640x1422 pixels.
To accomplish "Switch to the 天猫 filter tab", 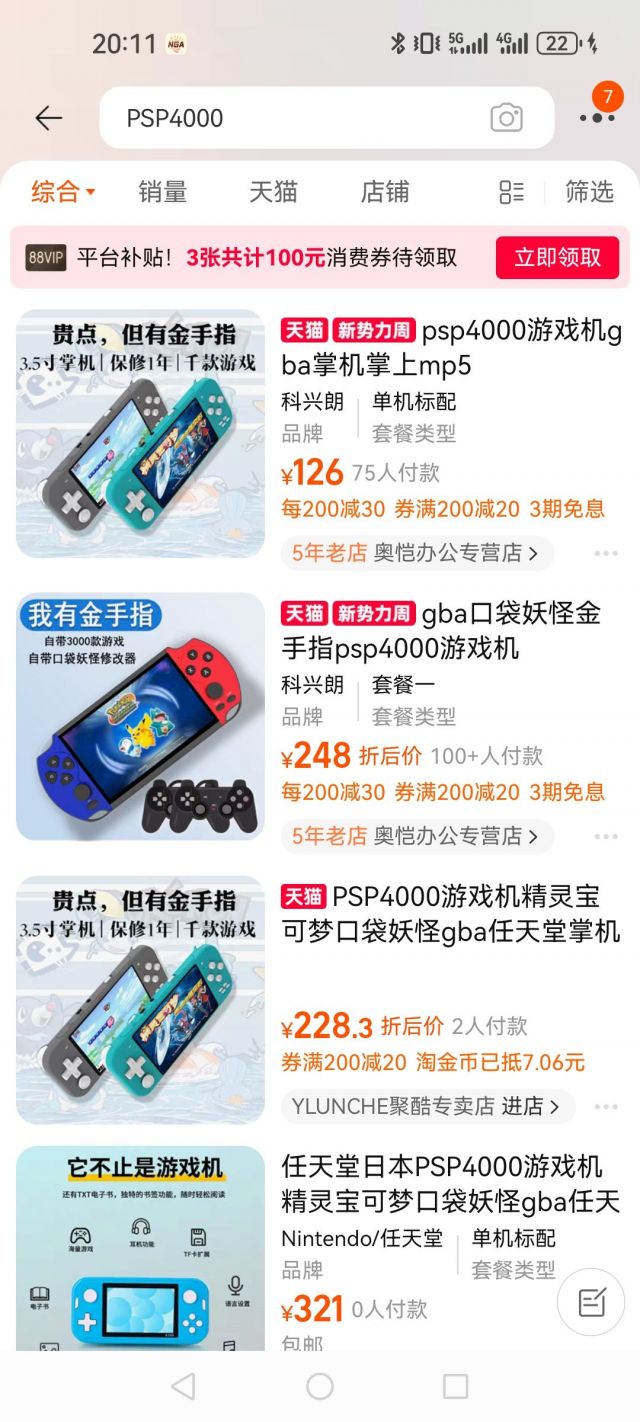I will coord(273,191).
